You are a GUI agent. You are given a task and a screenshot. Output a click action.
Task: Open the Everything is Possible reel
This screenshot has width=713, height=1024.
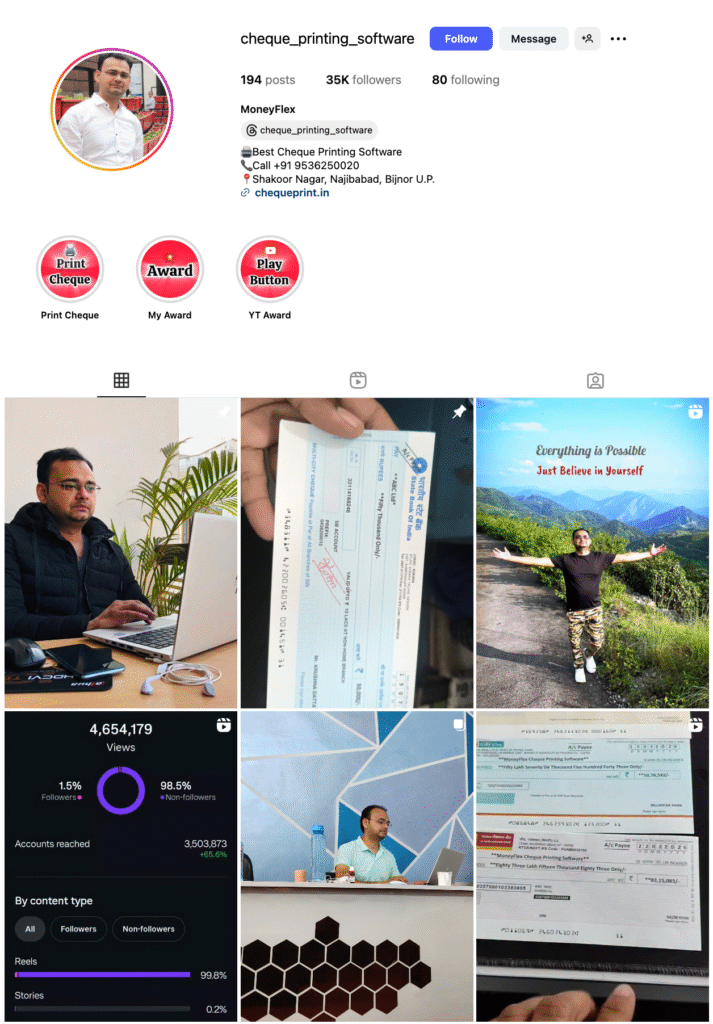click(x=593, y=553)
